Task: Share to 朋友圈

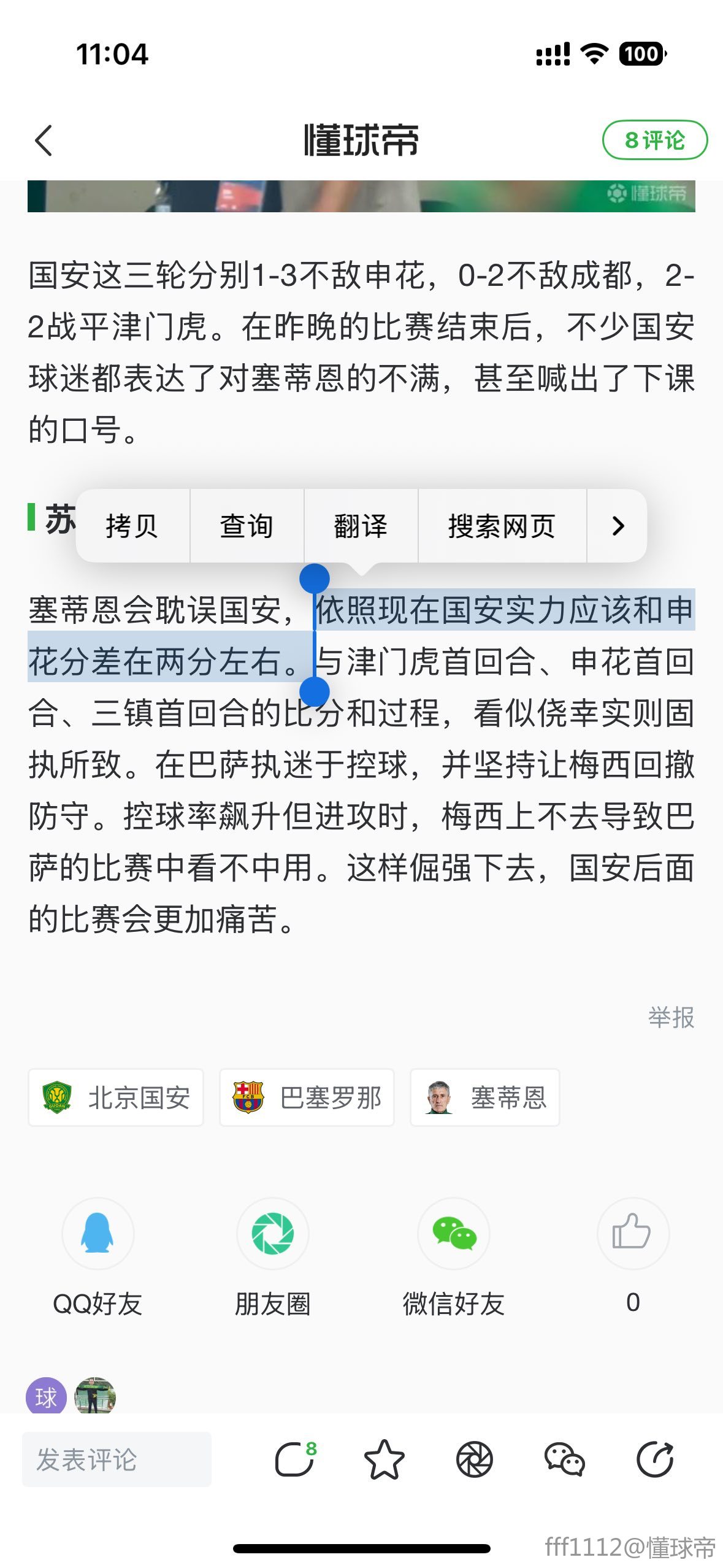Action: 273,1234
